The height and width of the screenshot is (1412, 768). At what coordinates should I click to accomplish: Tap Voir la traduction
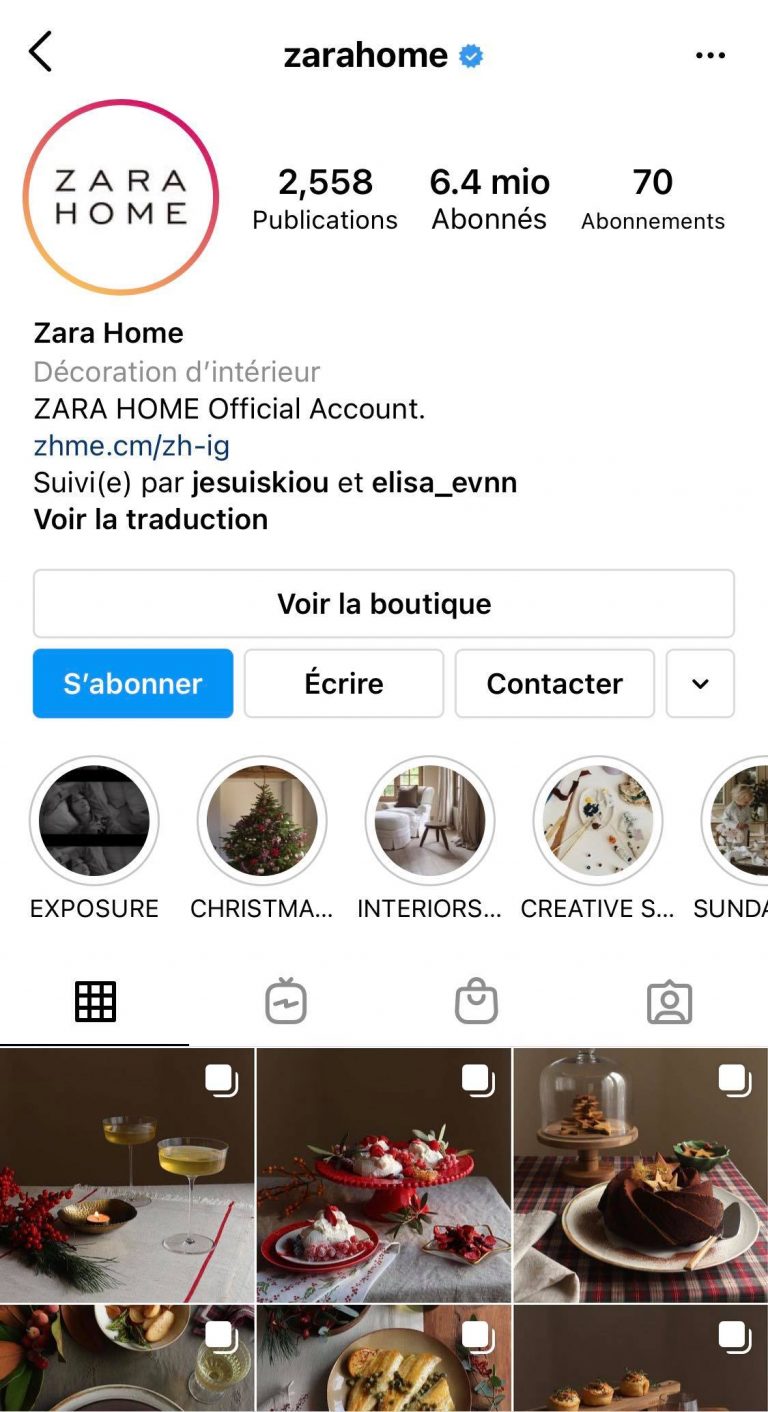point(151,519)
